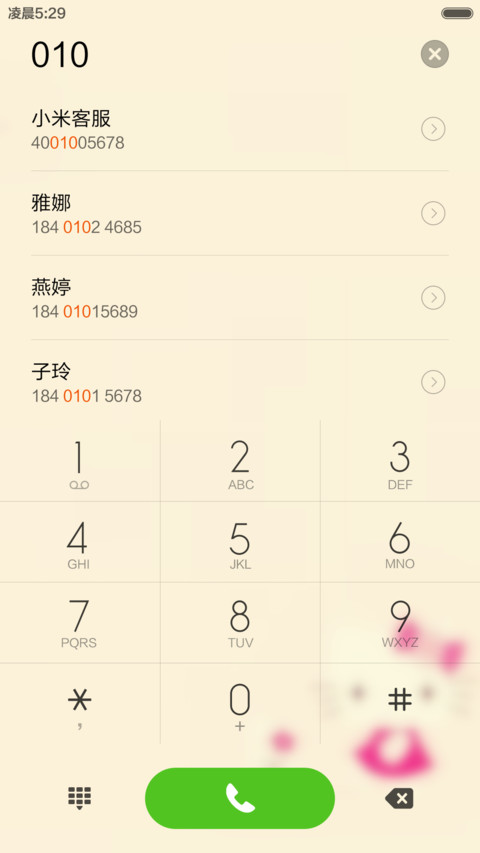Tap the 4 GHI key
Screen dimensions: 480x853
79,542
